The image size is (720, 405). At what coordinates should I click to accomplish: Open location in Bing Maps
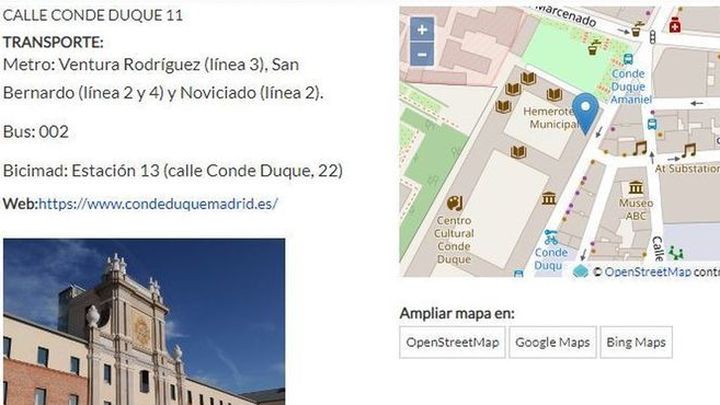coord(635,343)
